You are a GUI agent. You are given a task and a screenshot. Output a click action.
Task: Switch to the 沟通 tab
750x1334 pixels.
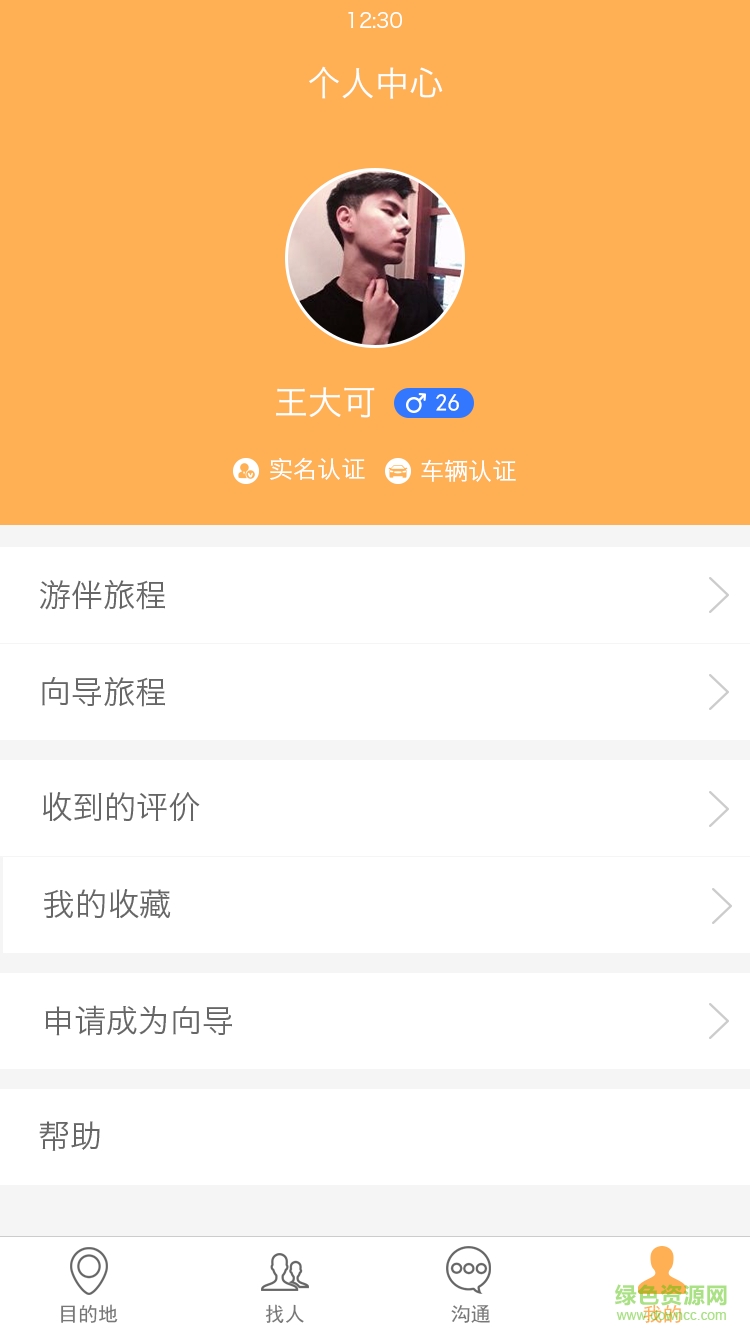[x=469, y=1286]
